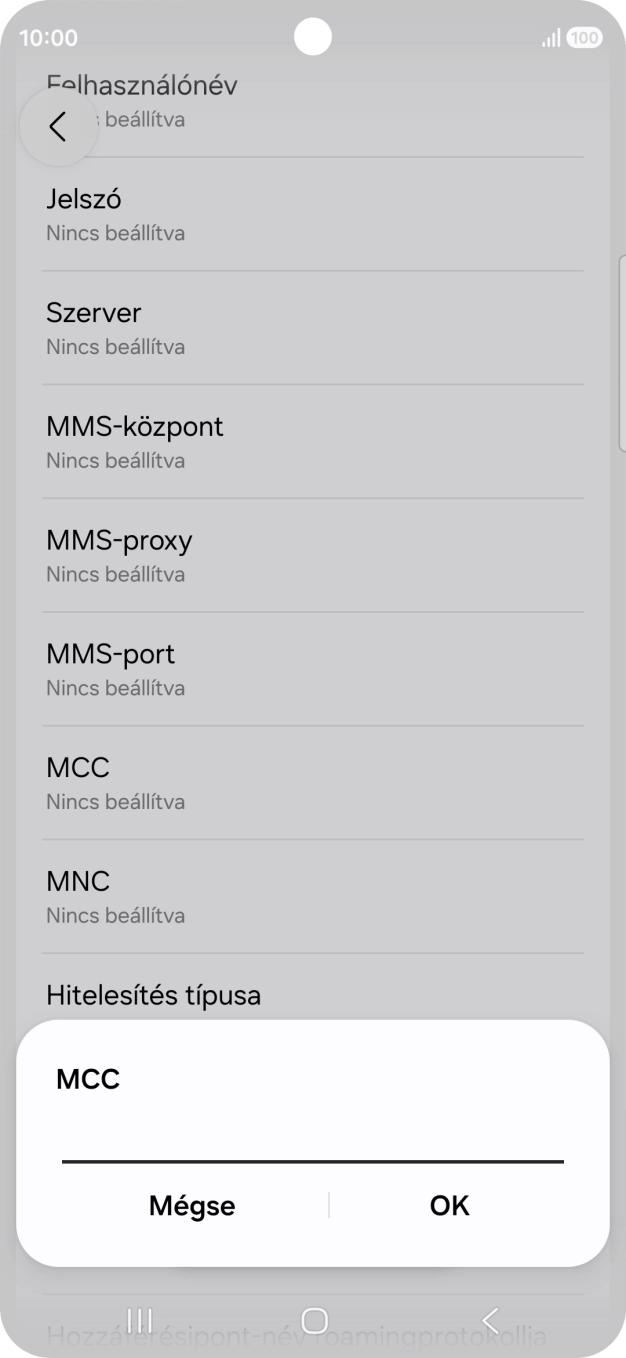Tap the system home button
626x1358 pixels.
(x=314, y=1320)
